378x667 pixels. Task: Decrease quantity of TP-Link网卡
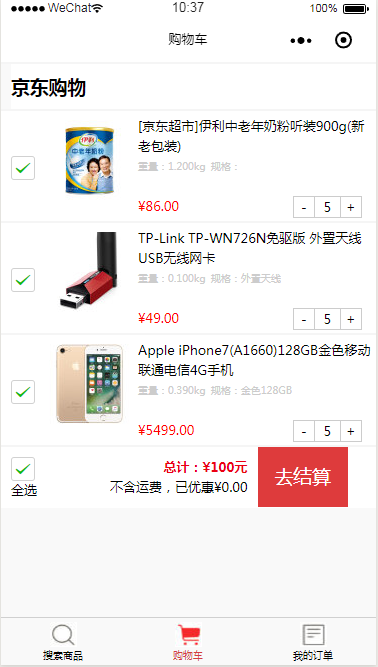[x=304, y=319]
